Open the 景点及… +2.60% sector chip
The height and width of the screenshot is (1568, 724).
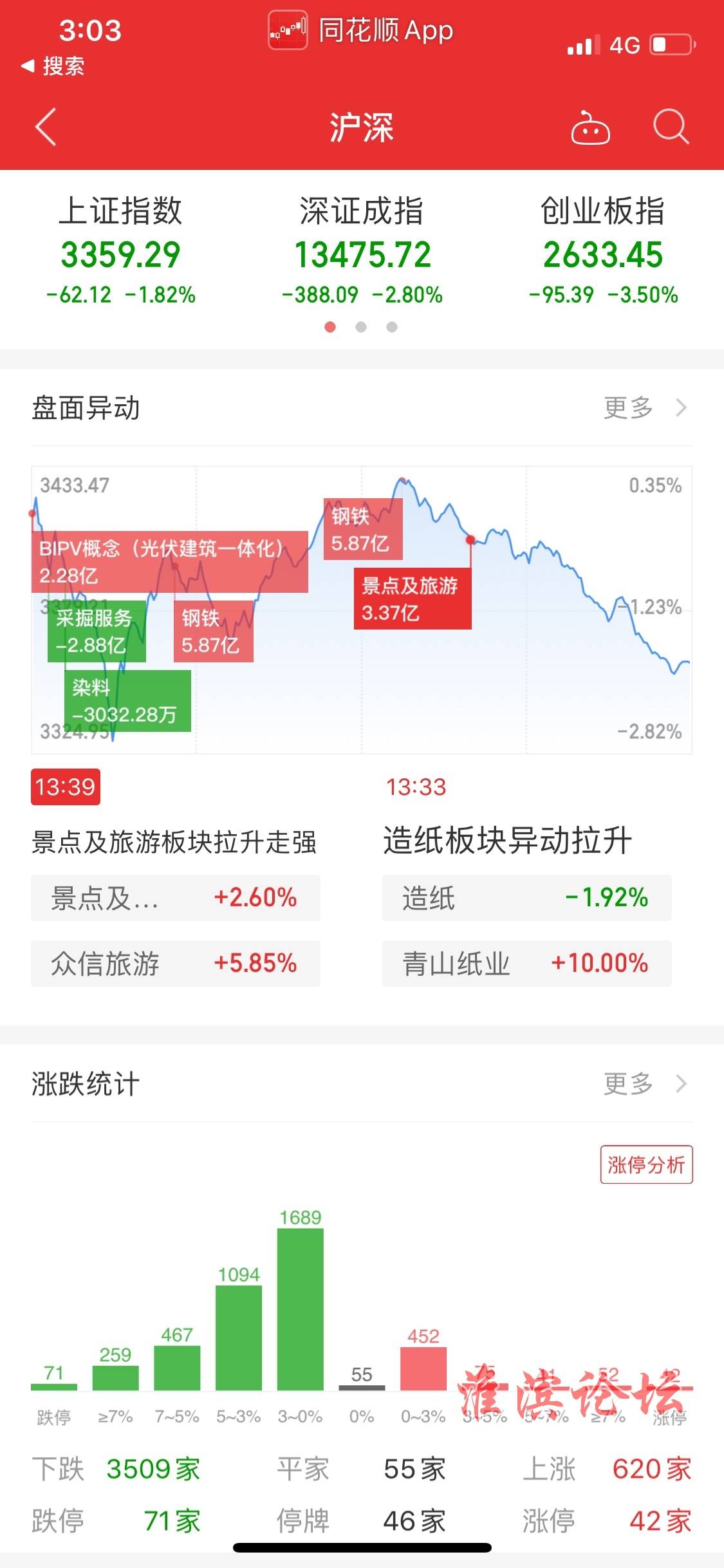coord(175,898)
